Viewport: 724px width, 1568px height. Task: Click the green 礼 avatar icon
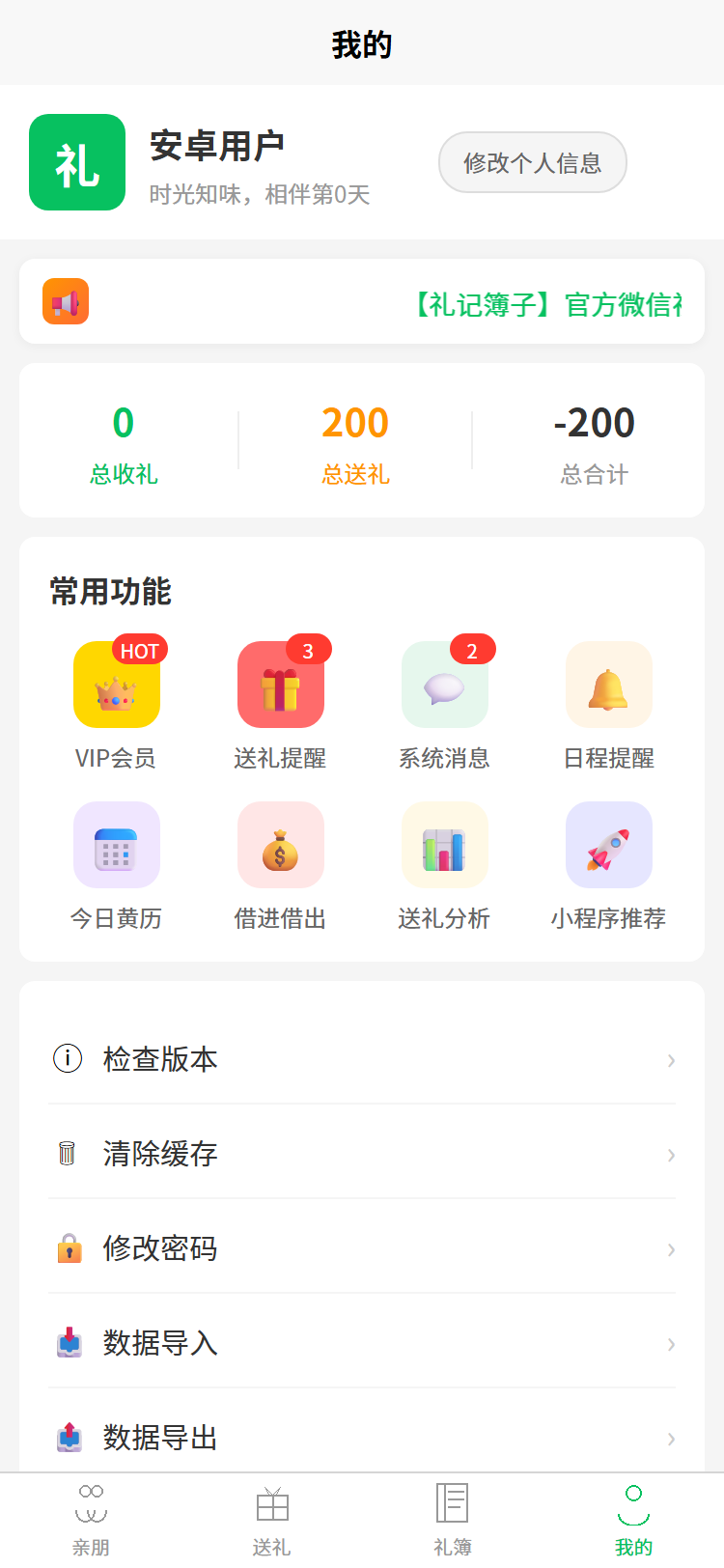point(77,162)
